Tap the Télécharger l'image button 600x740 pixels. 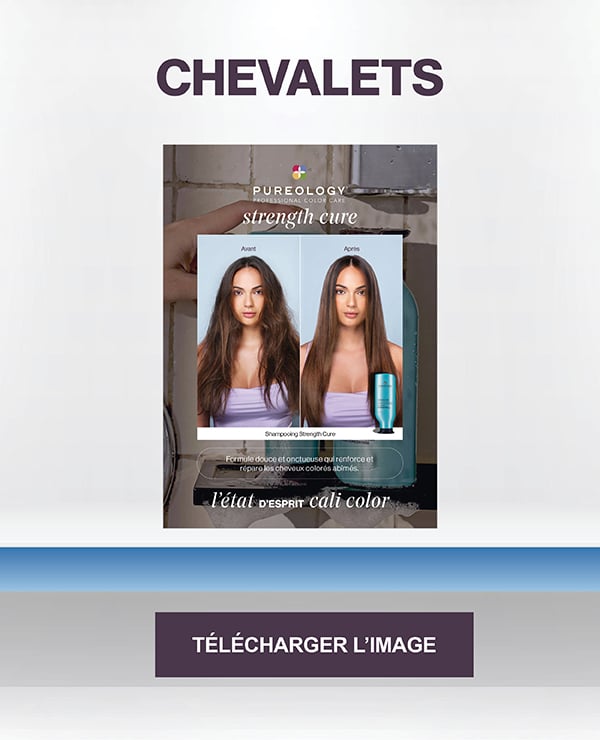click(x=314, y=645)
